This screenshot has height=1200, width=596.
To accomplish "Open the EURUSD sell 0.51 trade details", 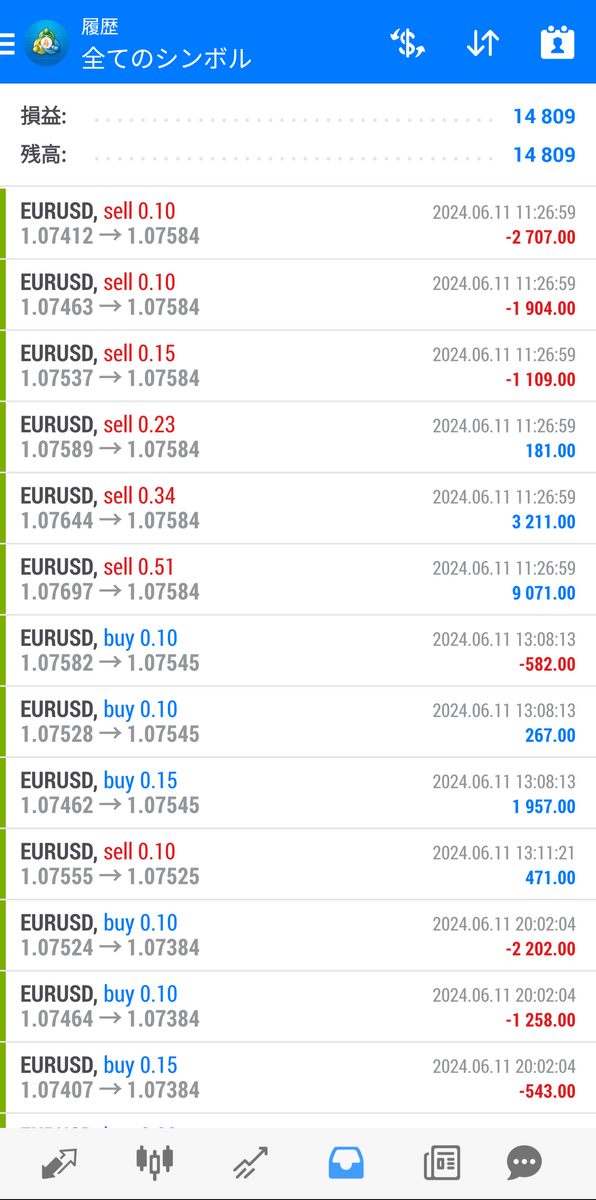I will [298, 579].
